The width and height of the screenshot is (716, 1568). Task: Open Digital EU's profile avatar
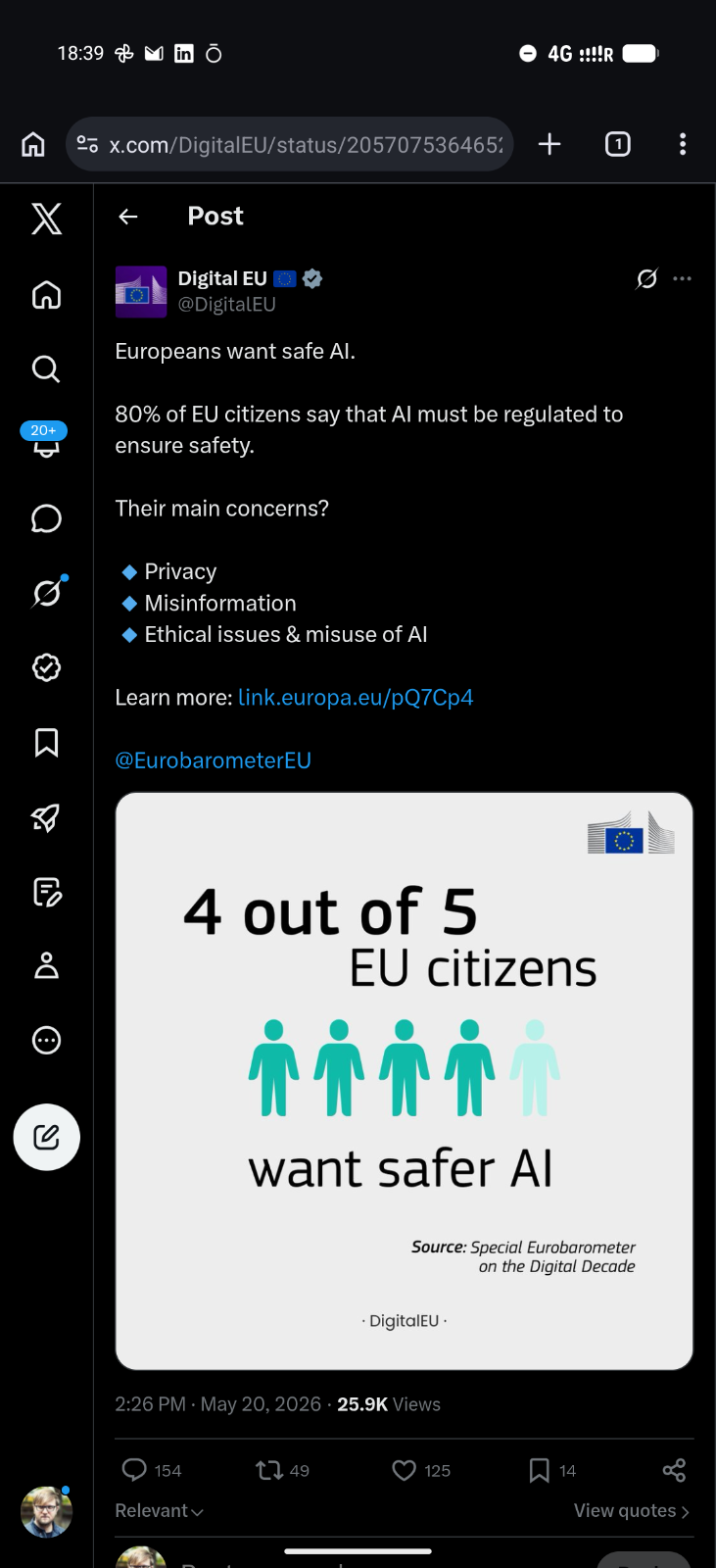coord(141,292)
